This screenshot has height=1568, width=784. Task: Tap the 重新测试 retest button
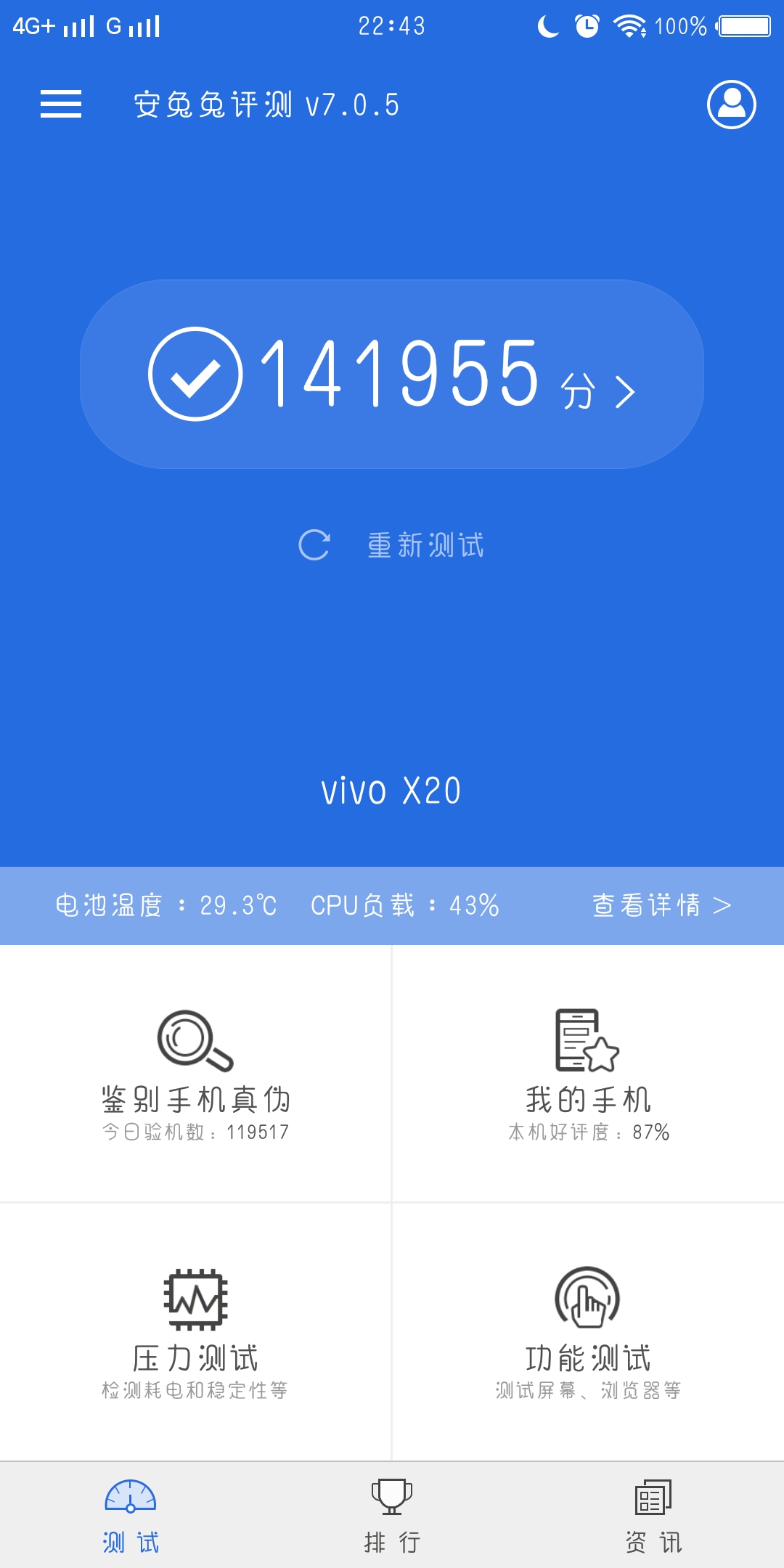[428, 547]
